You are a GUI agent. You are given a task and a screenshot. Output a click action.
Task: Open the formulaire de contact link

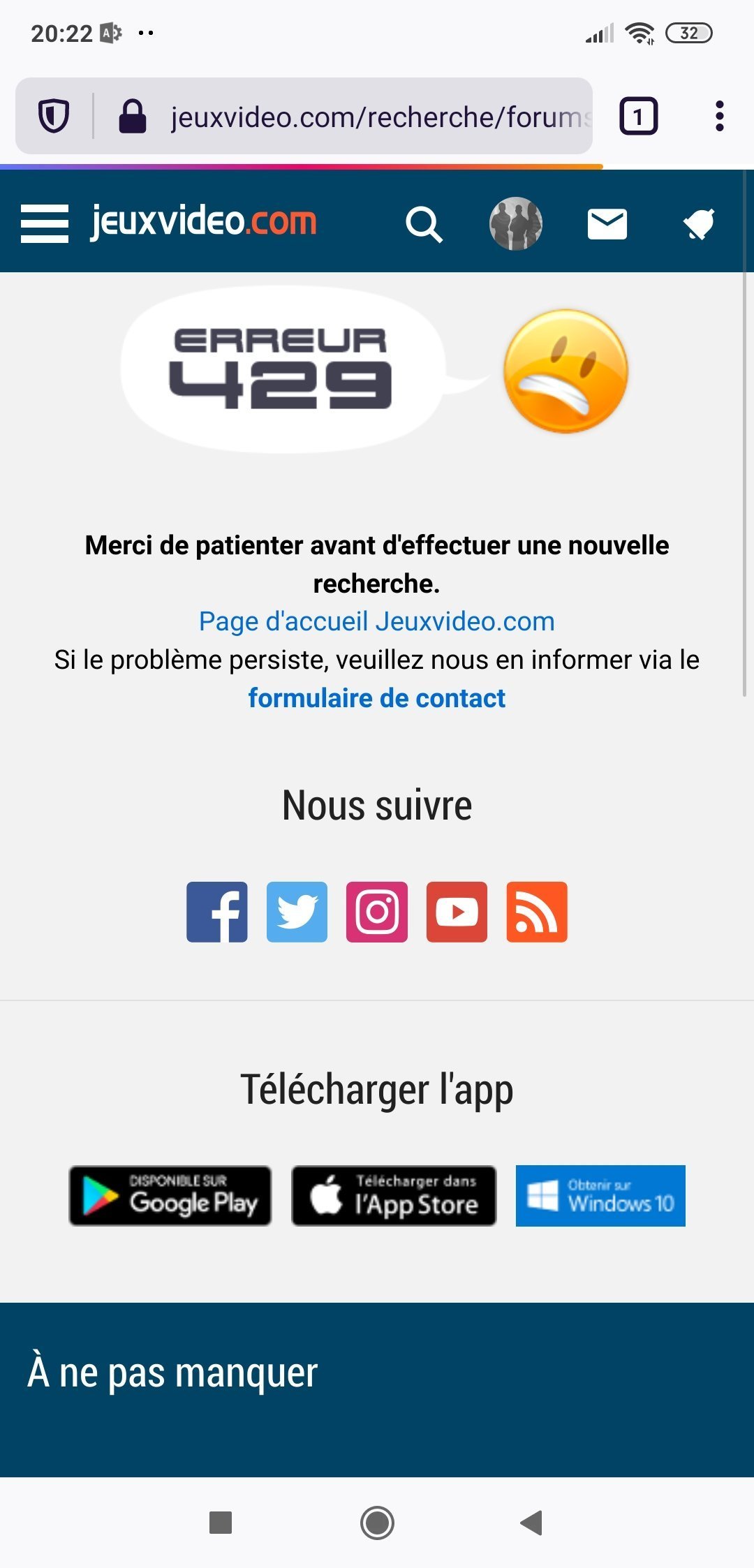[377, 698]
